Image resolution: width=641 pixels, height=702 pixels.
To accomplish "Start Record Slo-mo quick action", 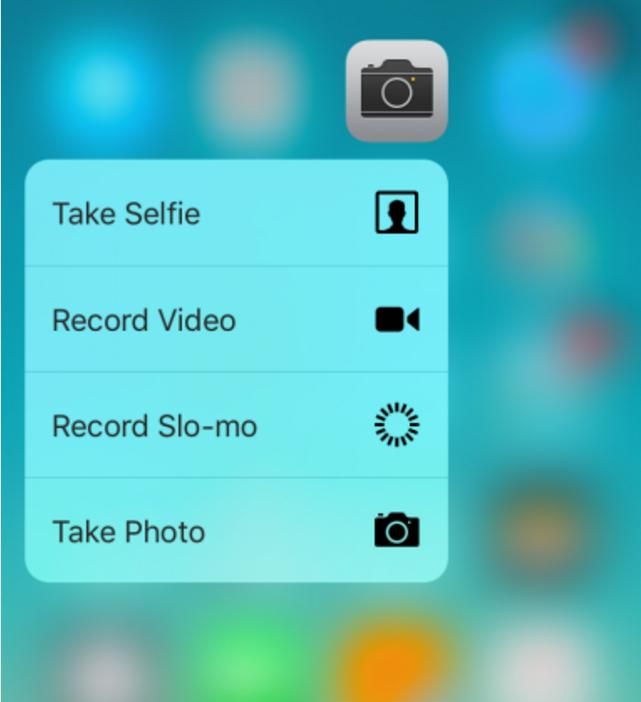I will (x=235, y=426).
